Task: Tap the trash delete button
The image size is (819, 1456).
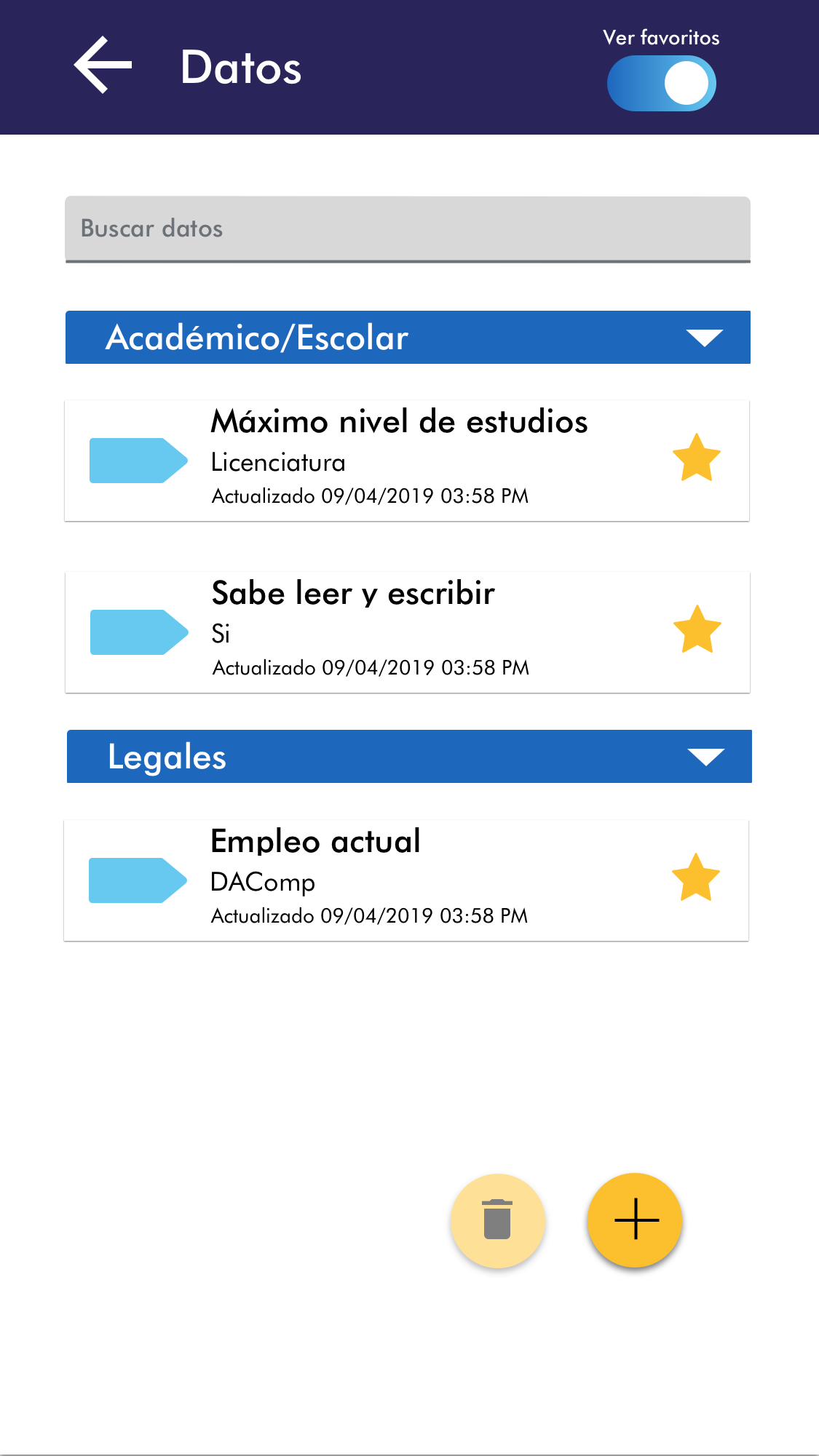Action: 497,1220
